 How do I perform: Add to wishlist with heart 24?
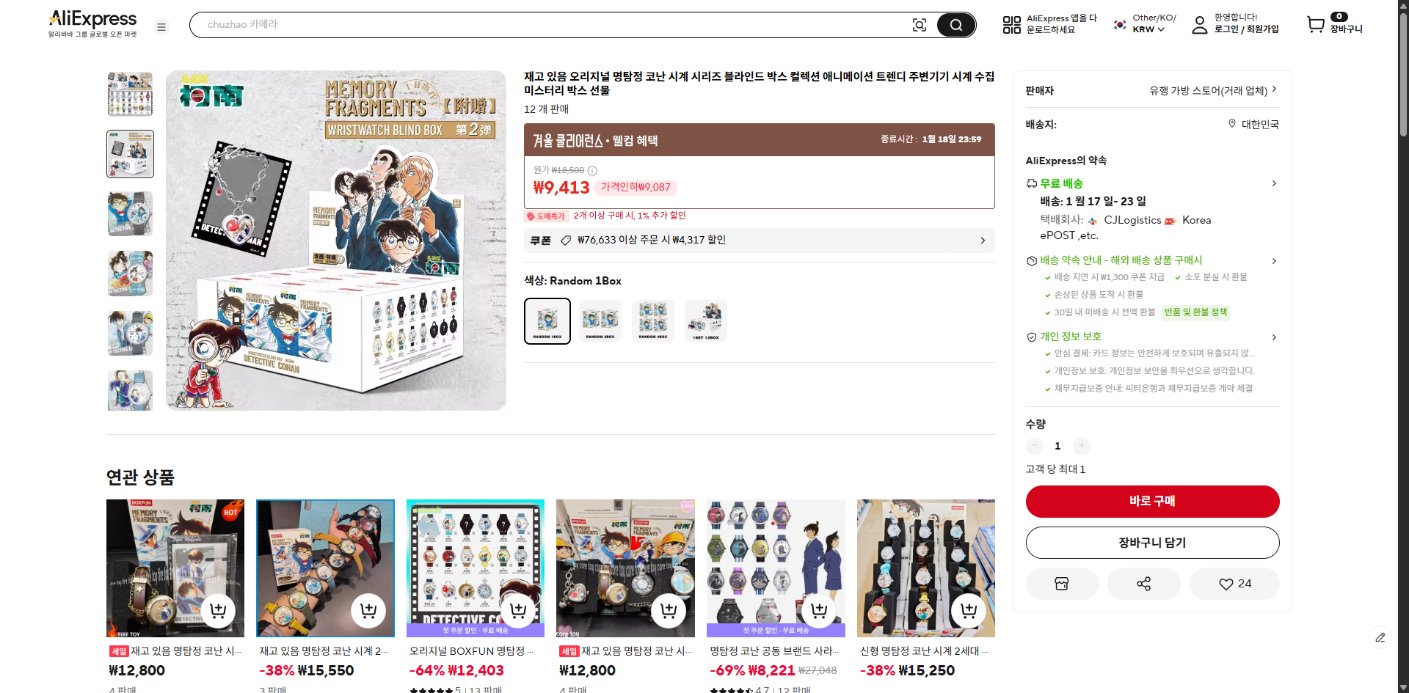[1234, 583]
